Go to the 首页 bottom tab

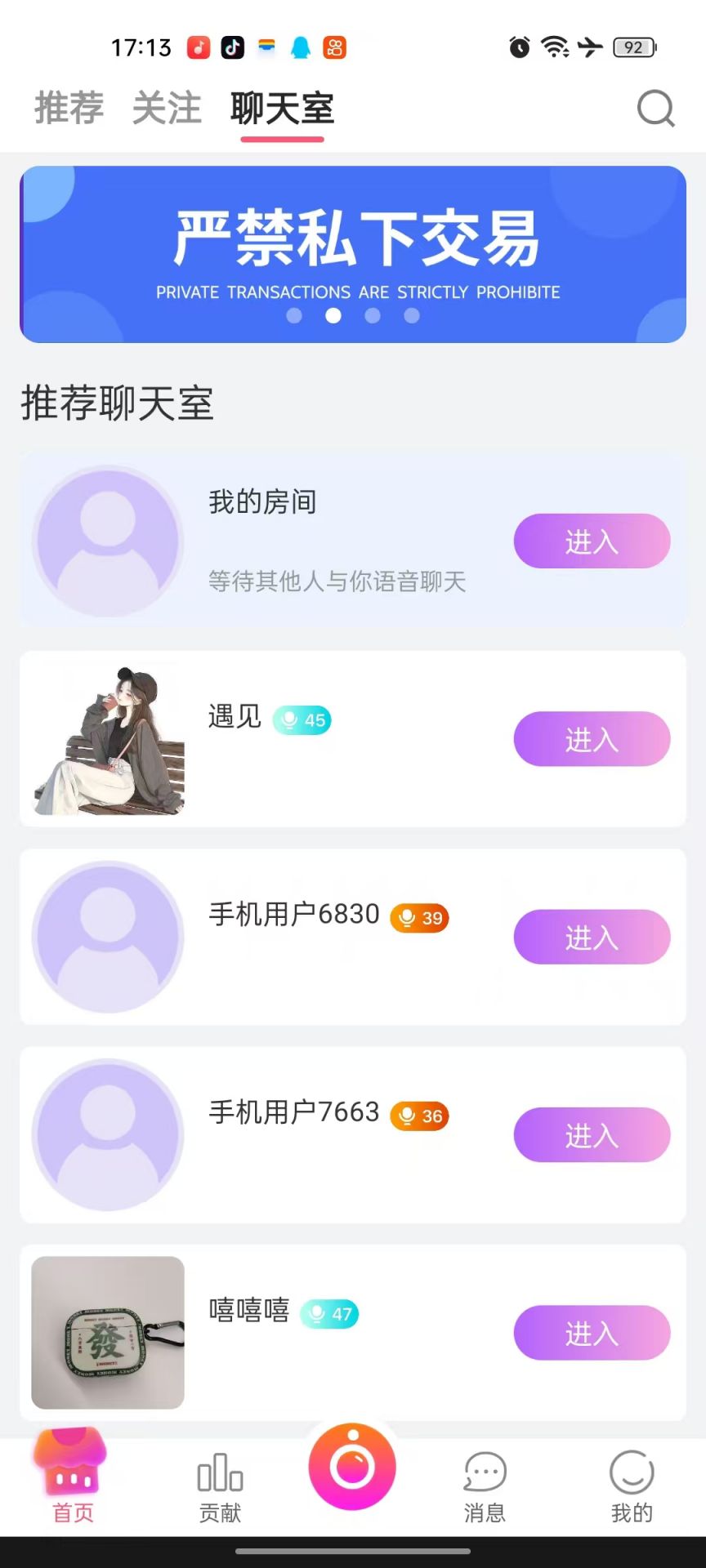coord(72,1478)
